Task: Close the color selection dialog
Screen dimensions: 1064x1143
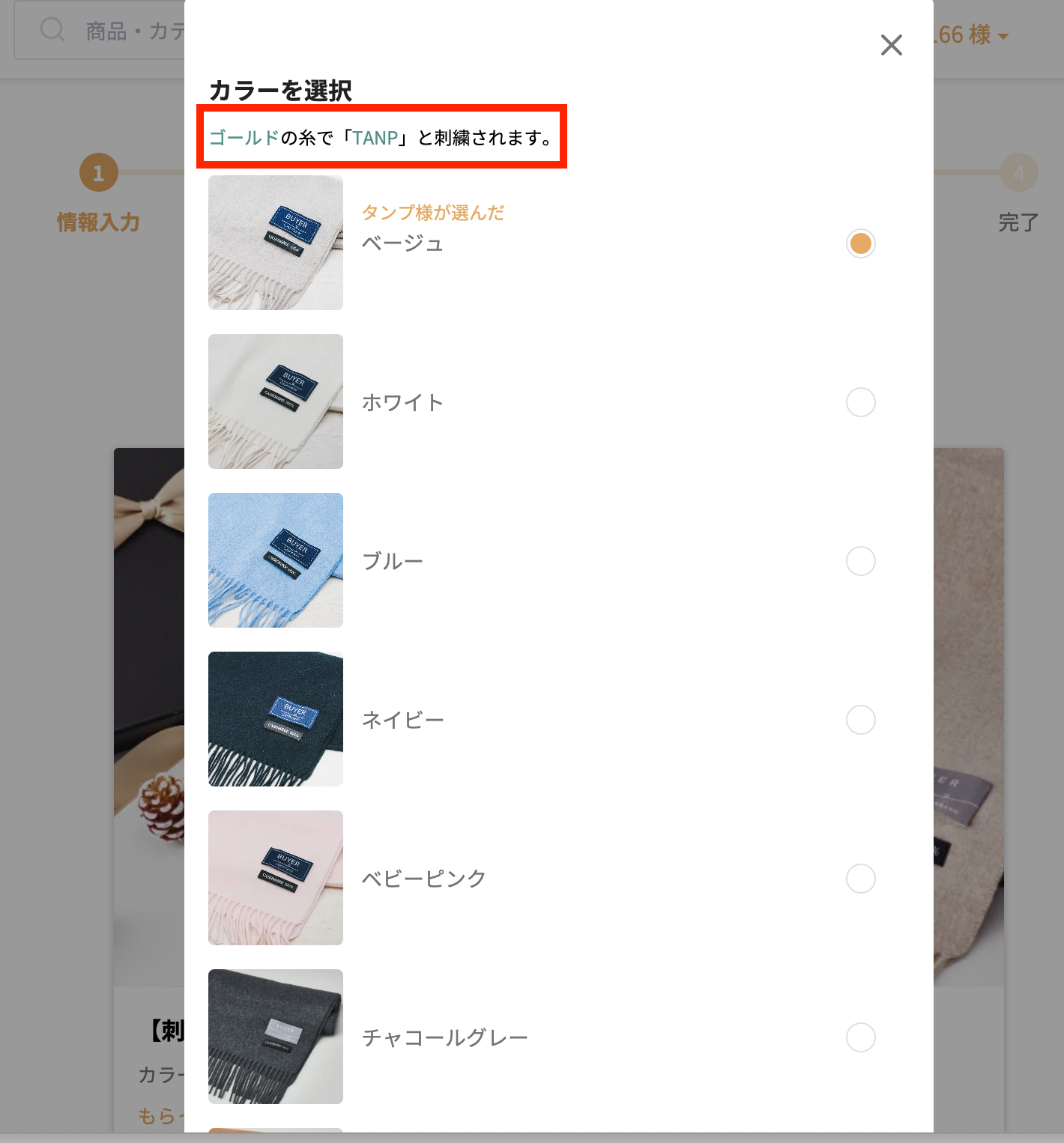Action: coord(891,45)
